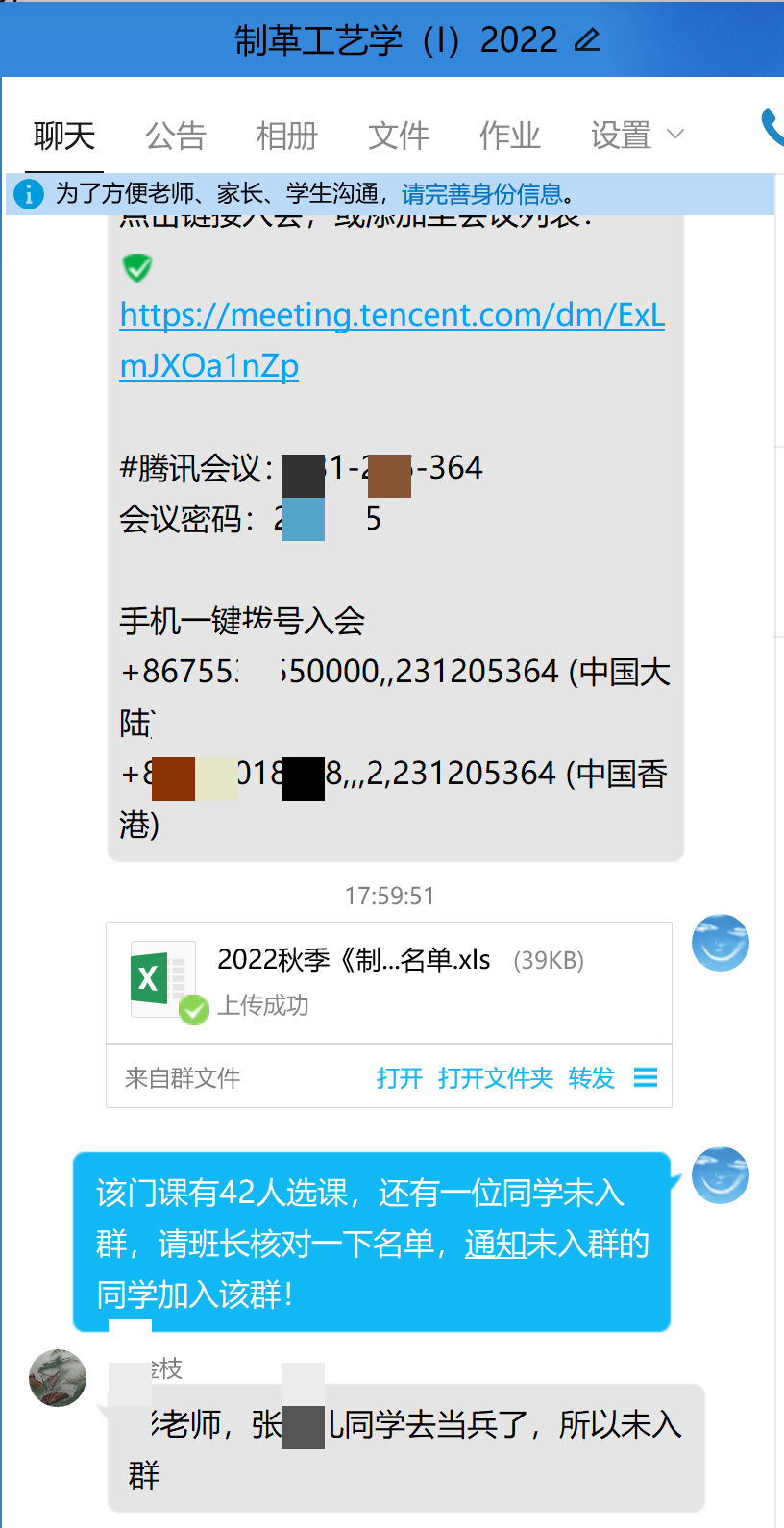Tap 转发 to forward the file

point(591,1078)
